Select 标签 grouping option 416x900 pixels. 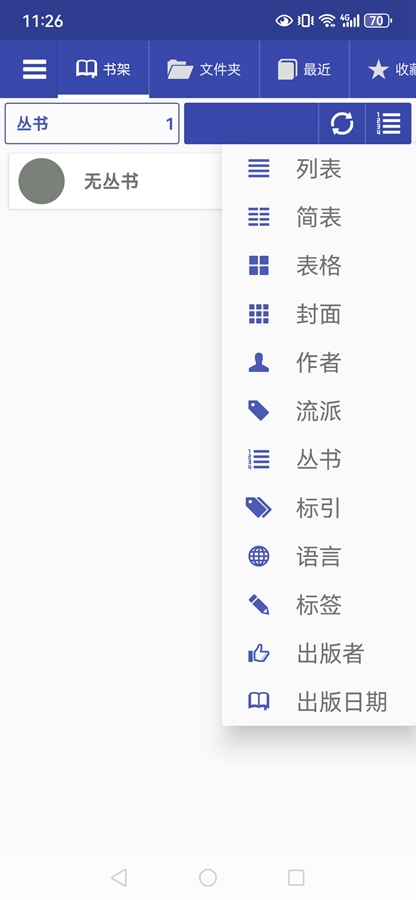[x=318, y=605]
